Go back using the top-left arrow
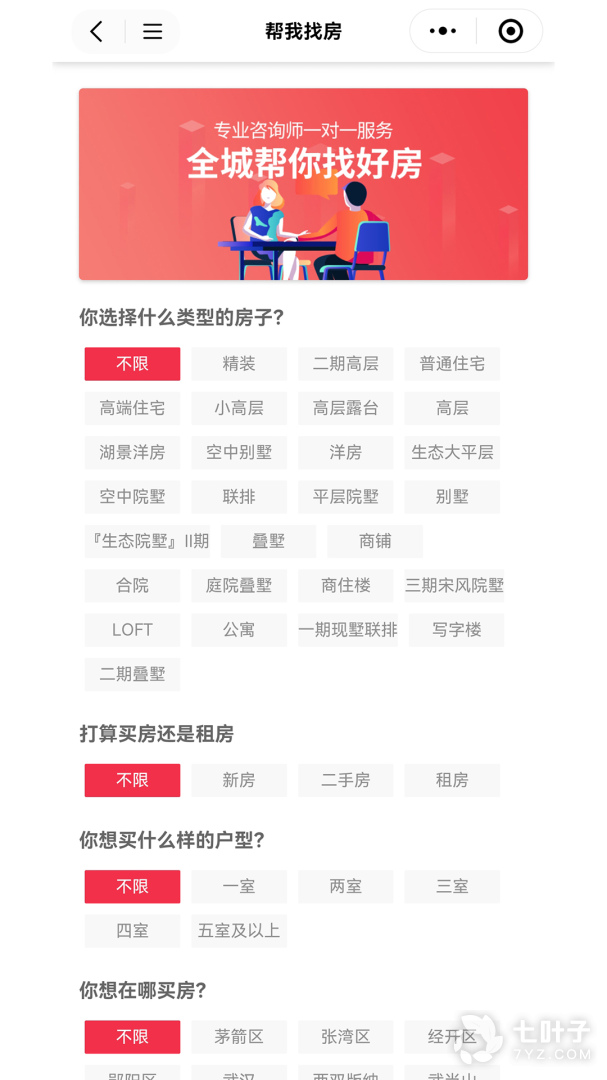The image size is (607, 1080). point(96,32)
